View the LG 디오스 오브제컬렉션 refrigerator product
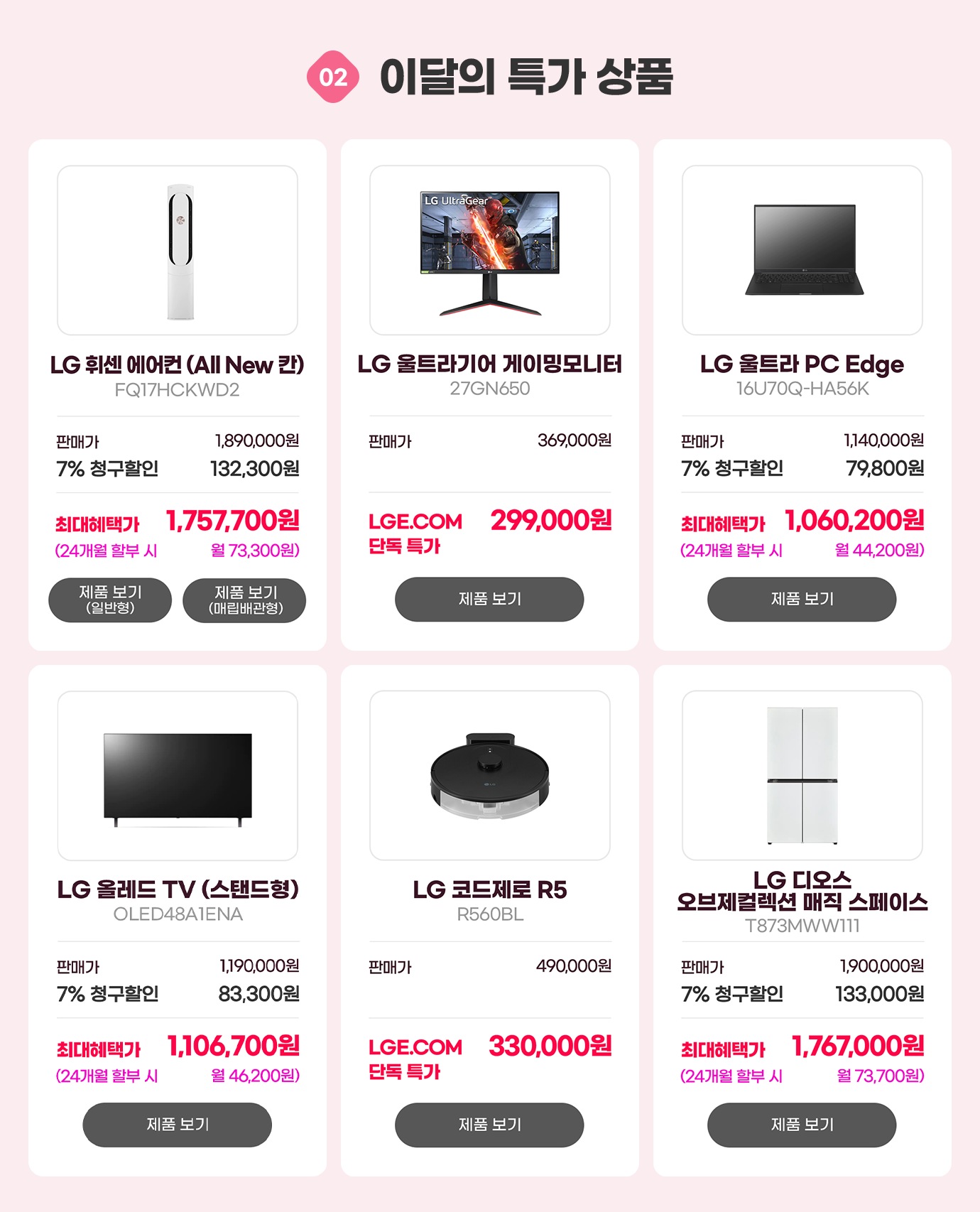 pyautogui.click(x=802, y=1125)
